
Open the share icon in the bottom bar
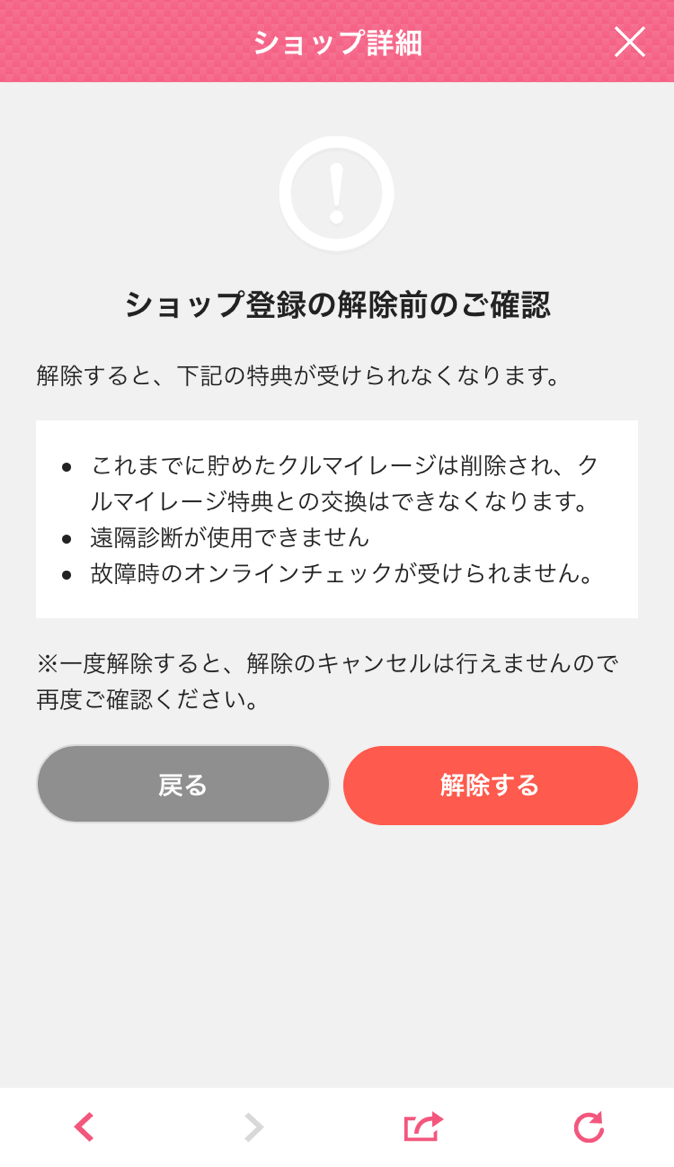[x=423, y=1127]
